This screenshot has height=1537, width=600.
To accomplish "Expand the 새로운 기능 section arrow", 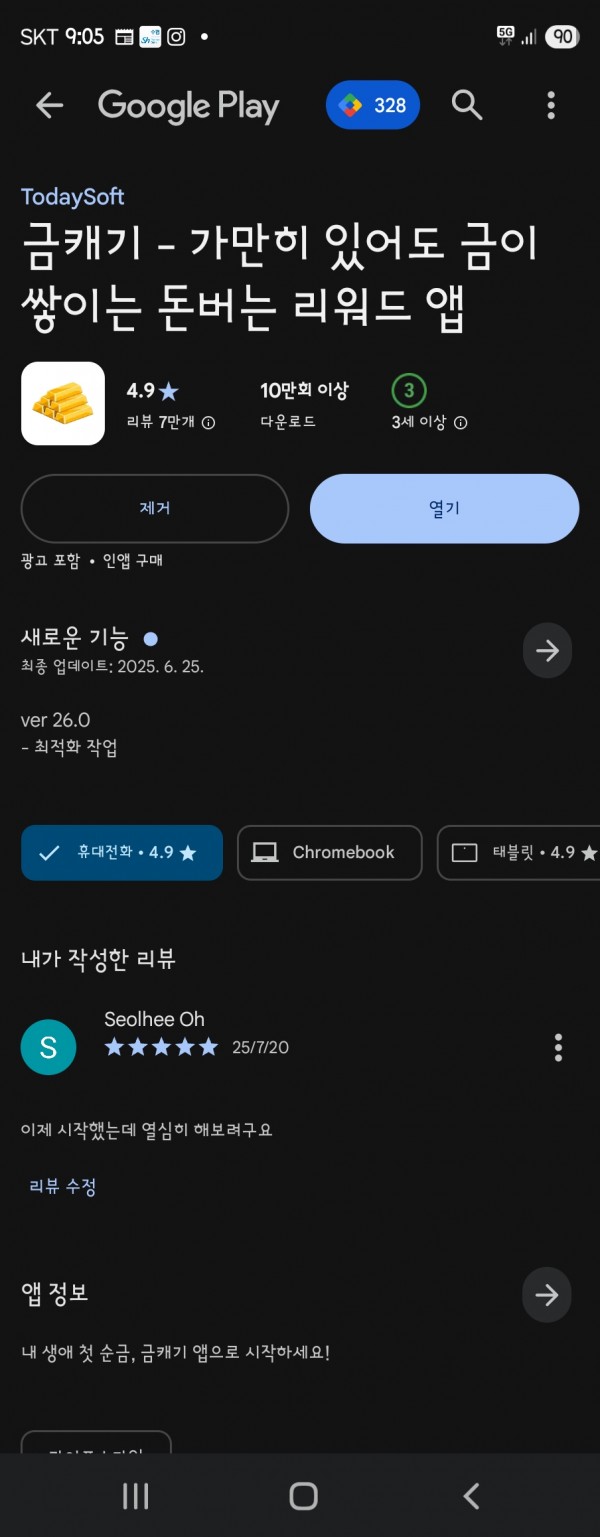I will [547, 651].
